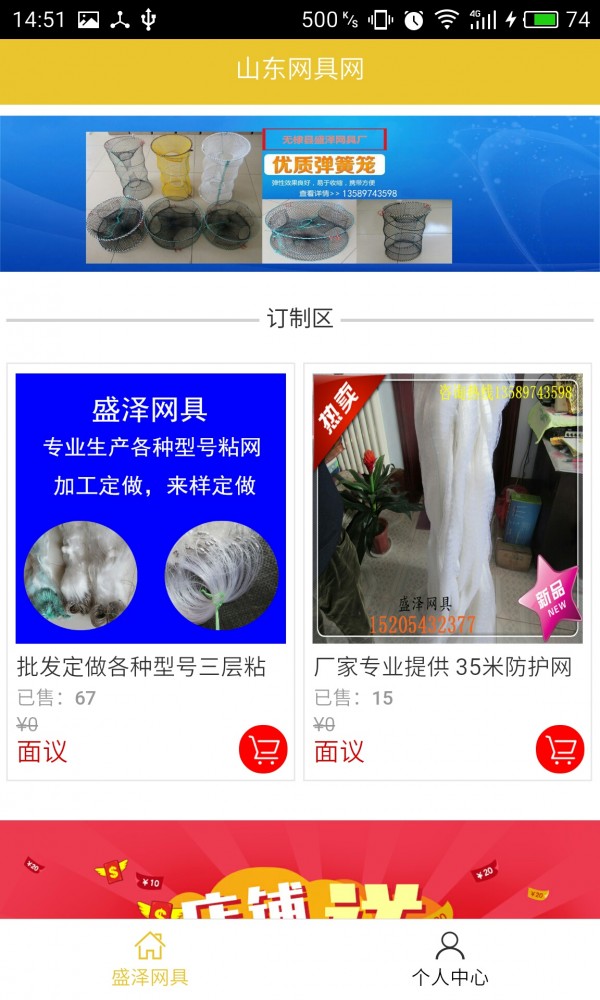Open the spring cage promotional banner
600x1000 pixels.
300,194
